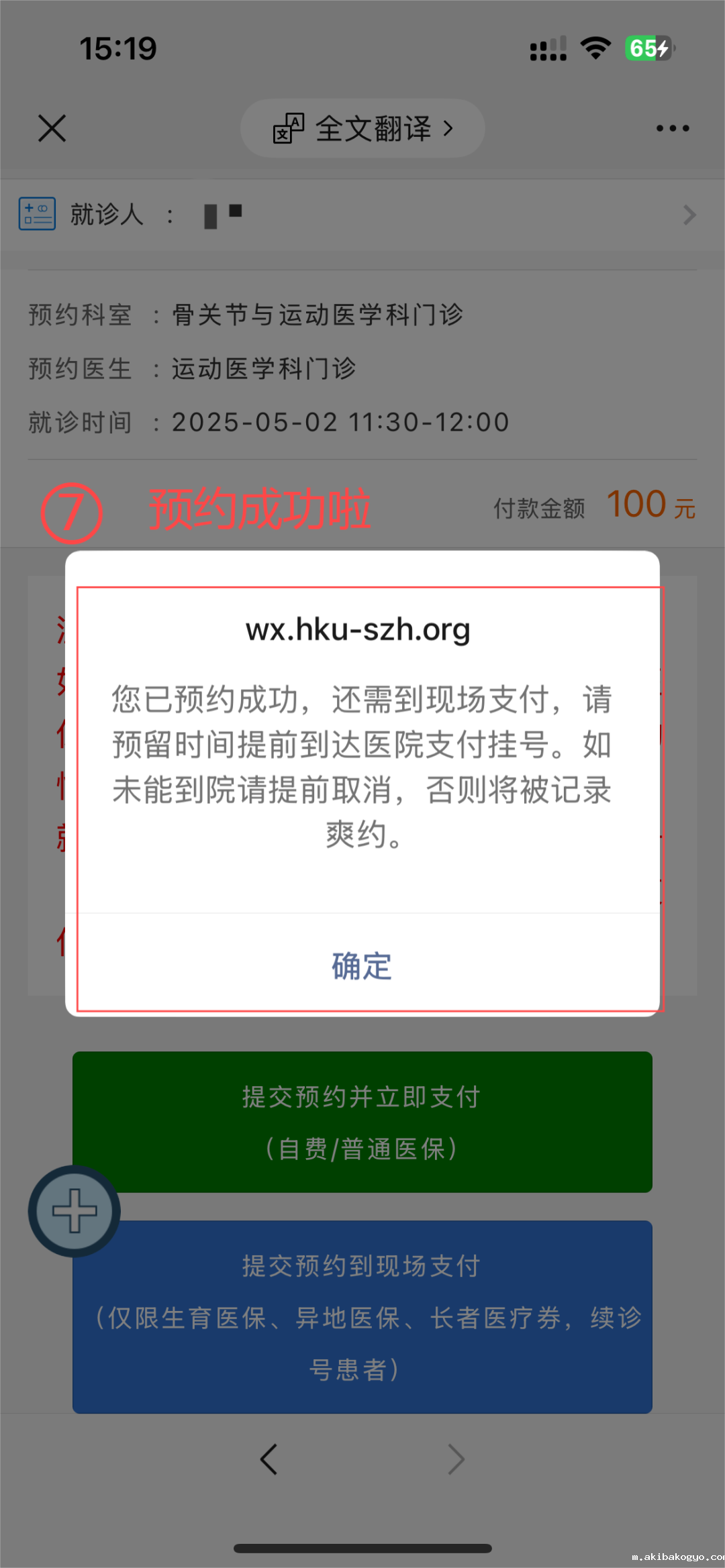This screenshot has width=725, height=1568.
Task: Close the page with the X icon
Action: click(x=52, y=128)
